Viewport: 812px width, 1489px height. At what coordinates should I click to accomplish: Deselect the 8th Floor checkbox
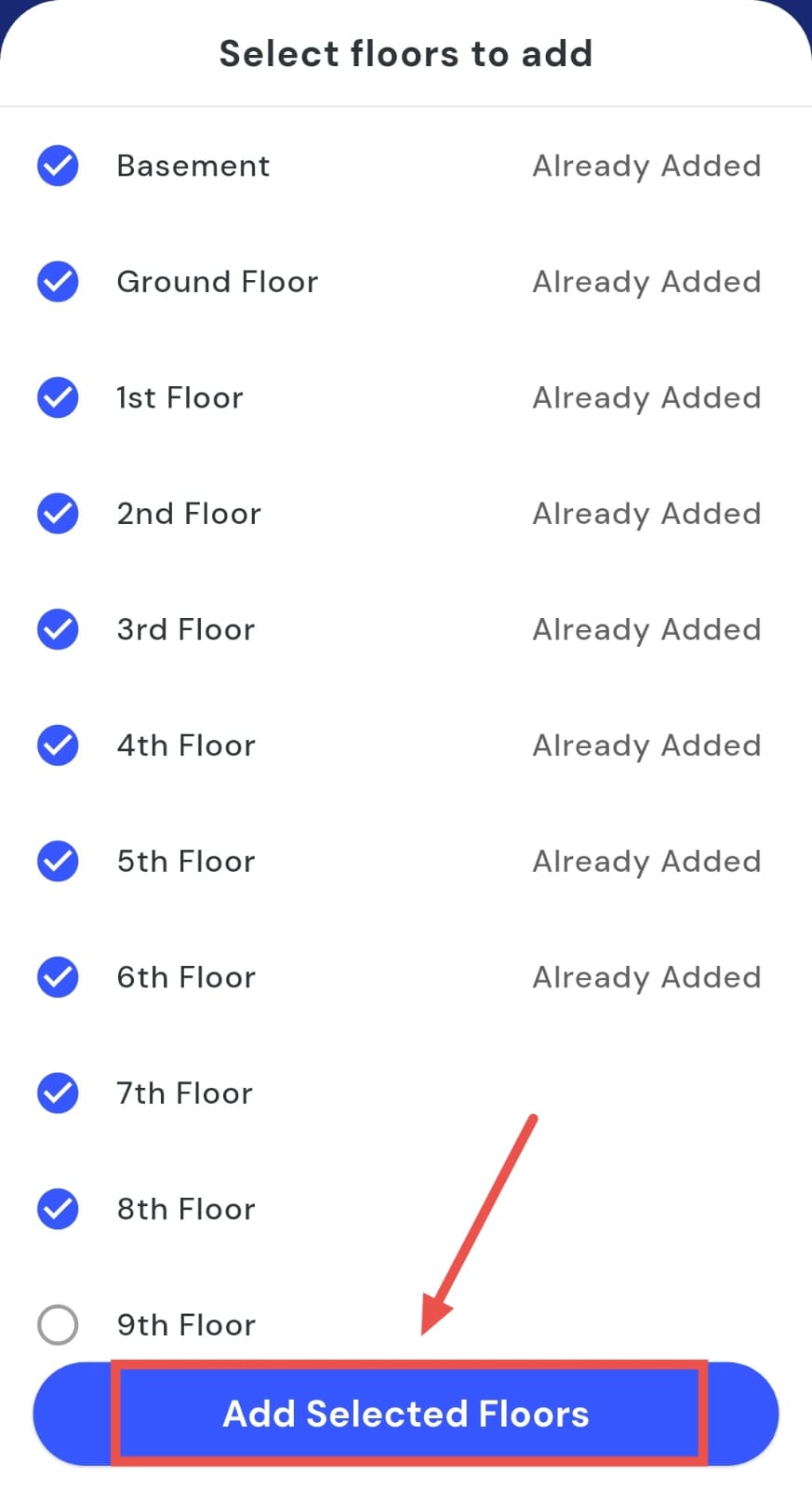[58, 1209]
